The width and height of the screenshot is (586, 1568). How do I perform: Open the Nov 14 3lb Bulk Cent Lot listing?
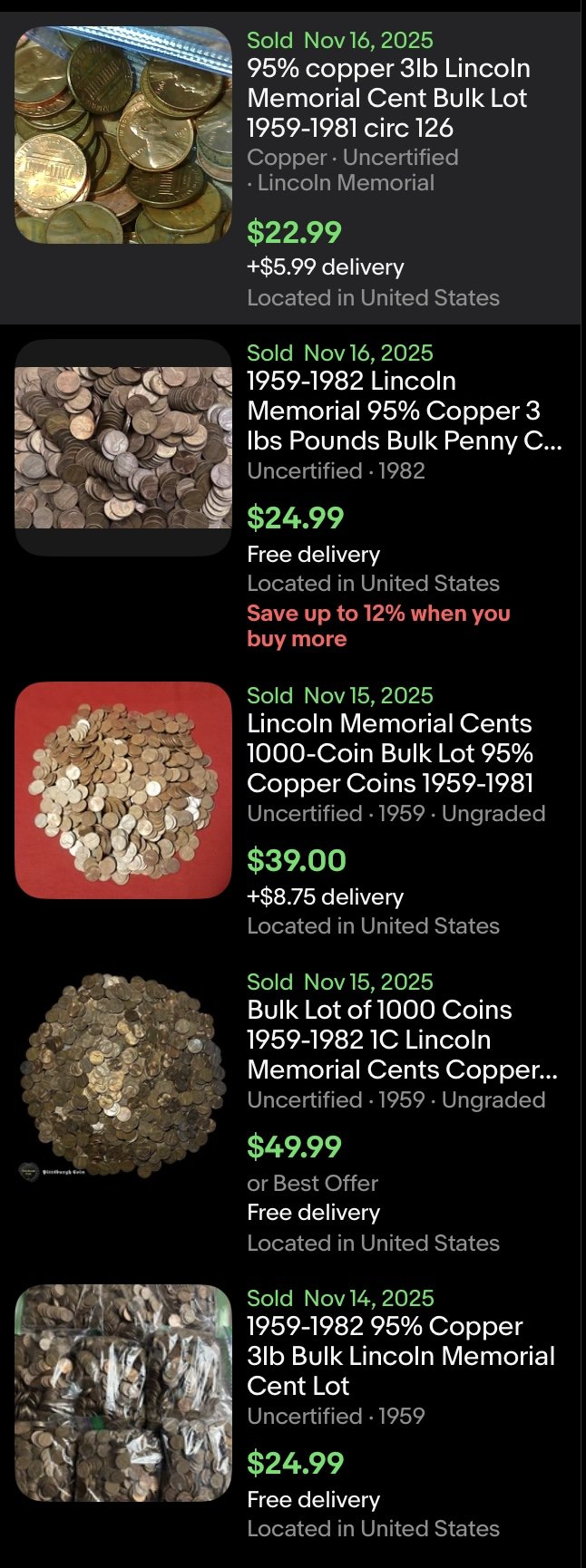[x=400, y=1356]
